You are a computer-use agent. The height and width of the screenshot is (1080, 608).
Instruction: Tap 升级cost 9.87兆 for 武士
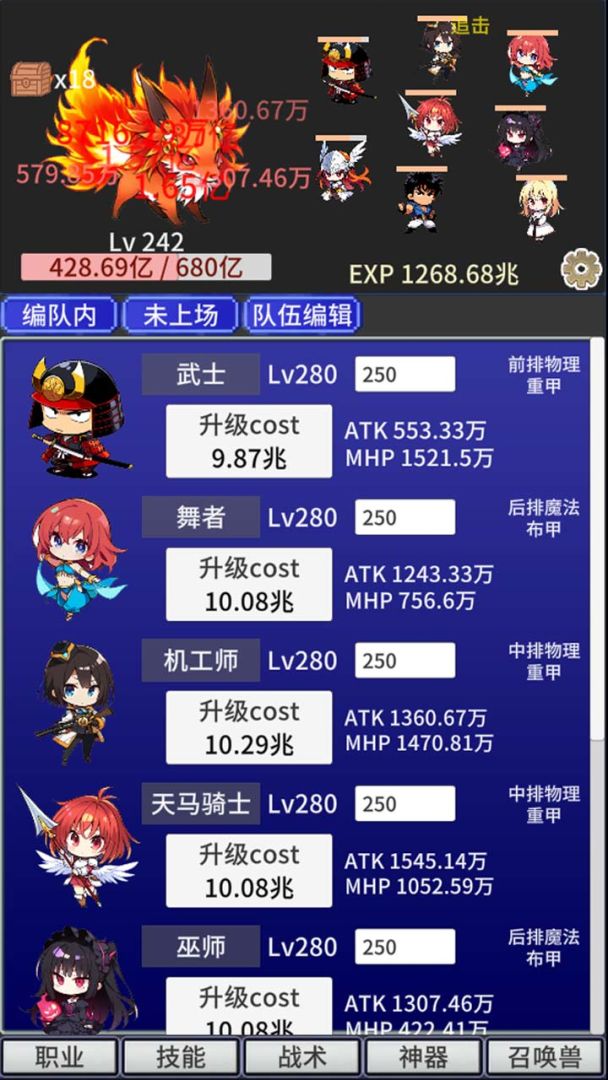click(x=248, y=441)
